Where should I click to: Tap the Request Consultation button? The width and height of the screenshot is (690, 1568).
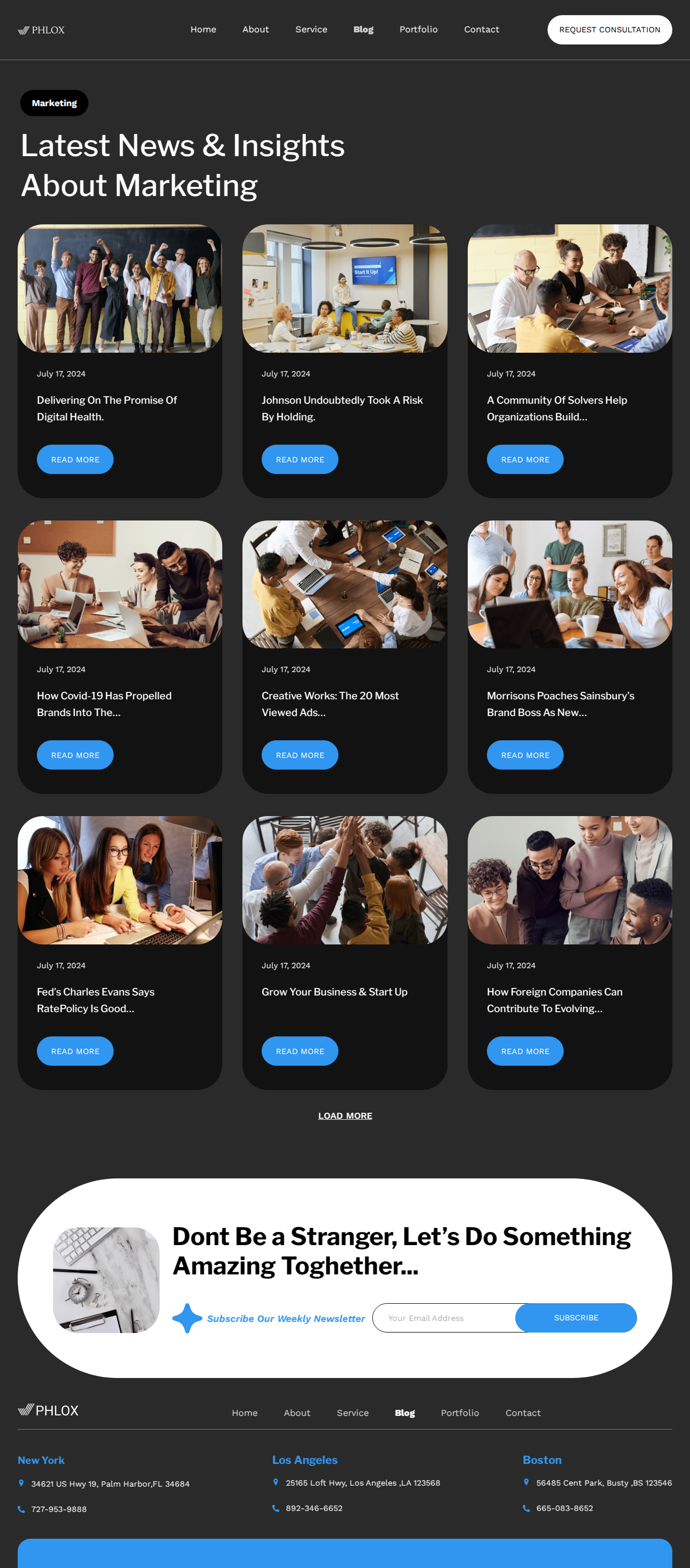(609, 30)
